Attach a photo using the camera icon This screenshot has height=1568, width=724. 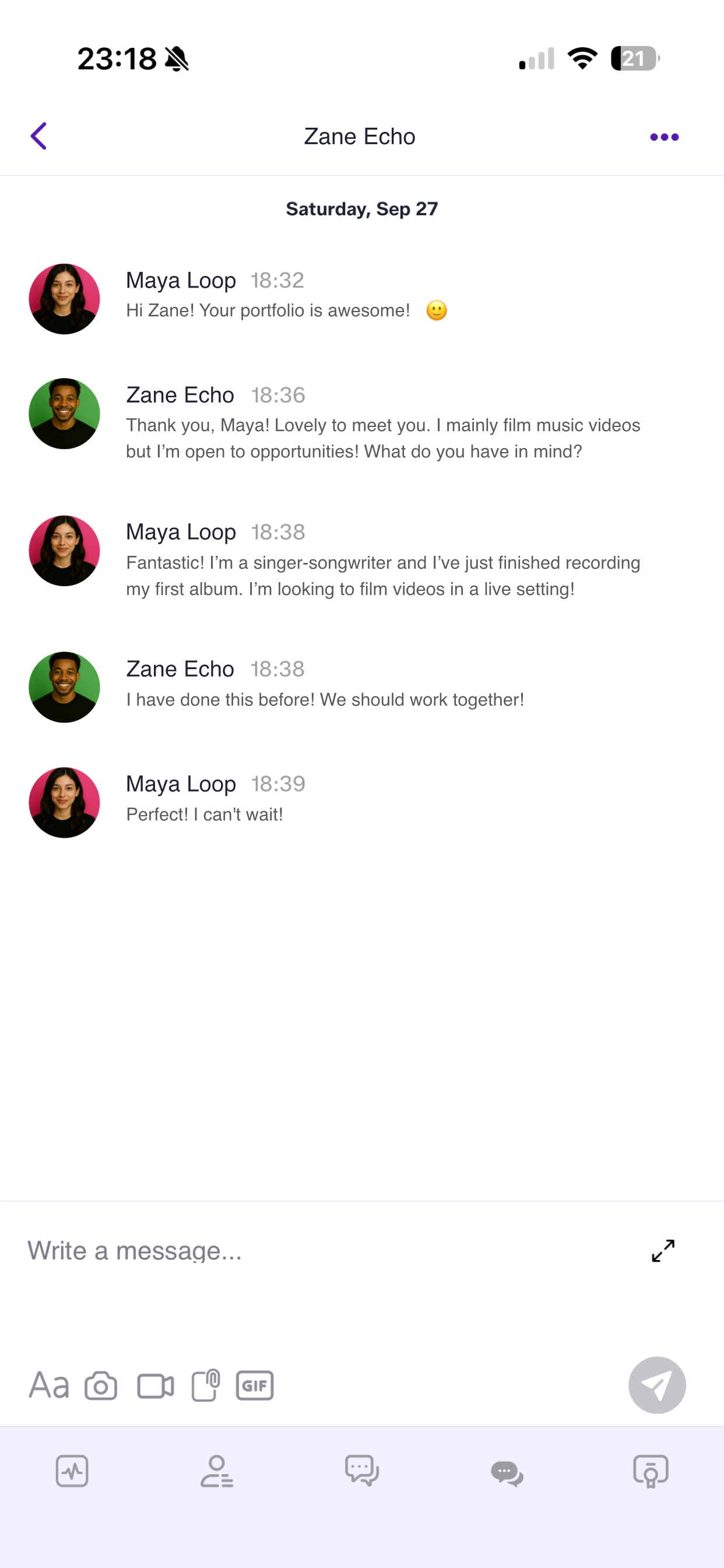tap(101, 1385)
